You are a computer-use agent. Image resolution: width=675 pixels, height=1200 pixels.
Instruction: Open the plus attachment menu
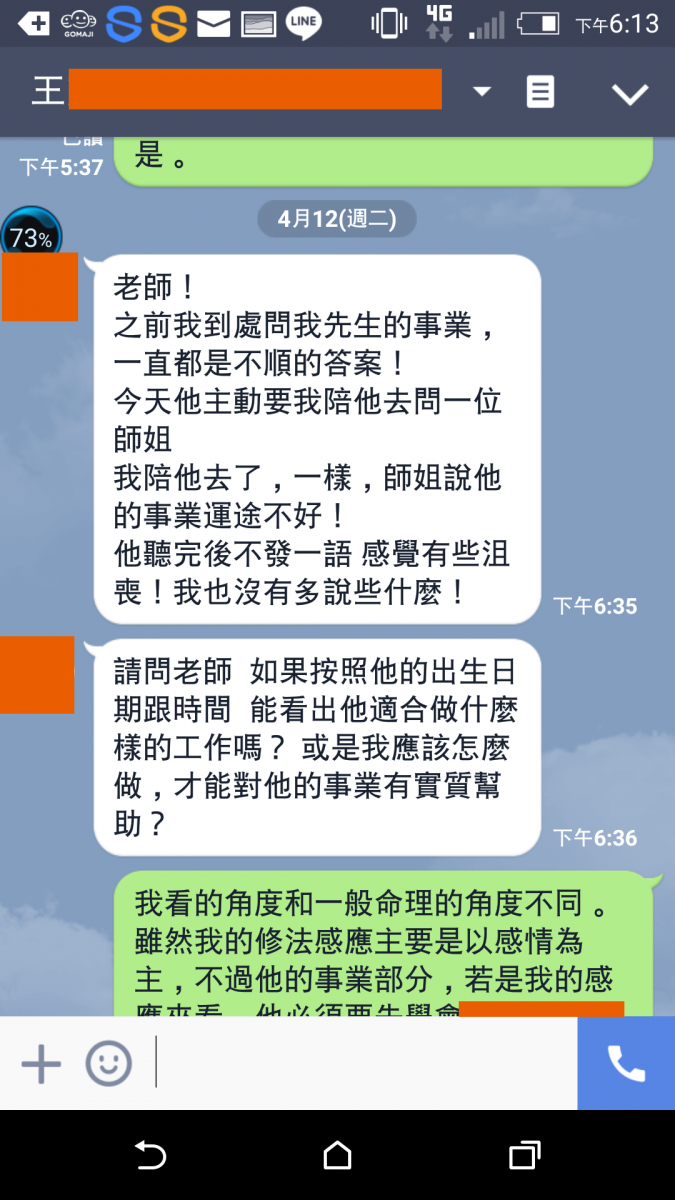(41, 1063)
